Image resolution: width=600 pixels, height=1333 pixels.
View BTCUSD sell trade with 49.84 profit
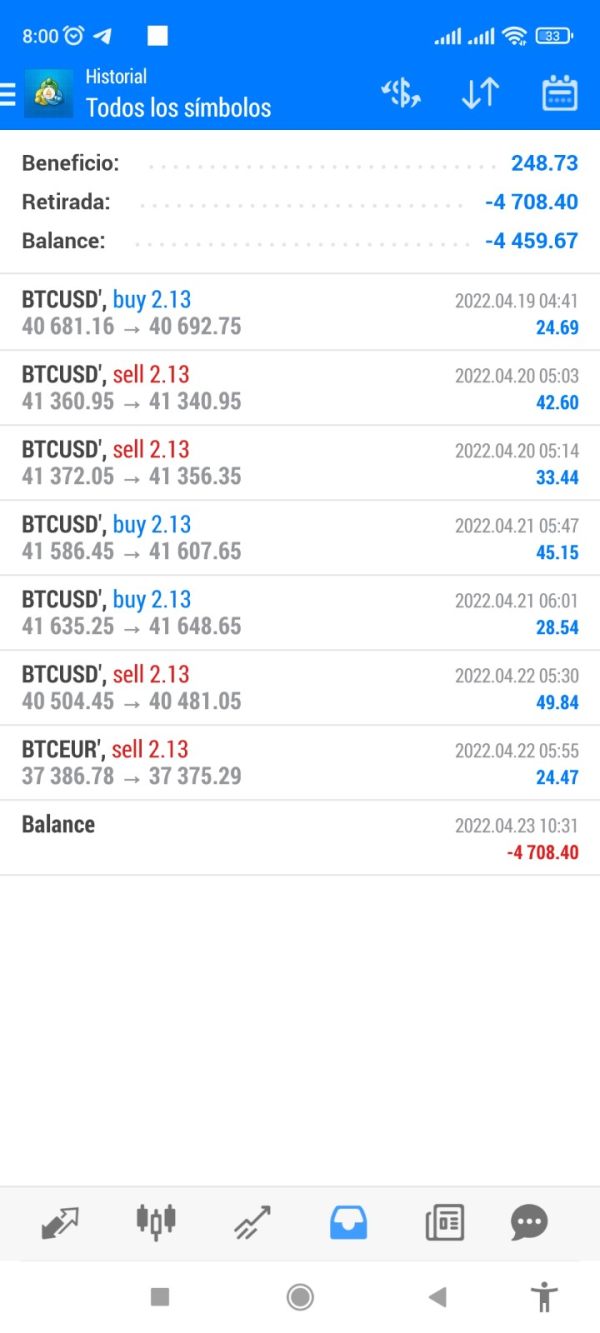[300, 687]
